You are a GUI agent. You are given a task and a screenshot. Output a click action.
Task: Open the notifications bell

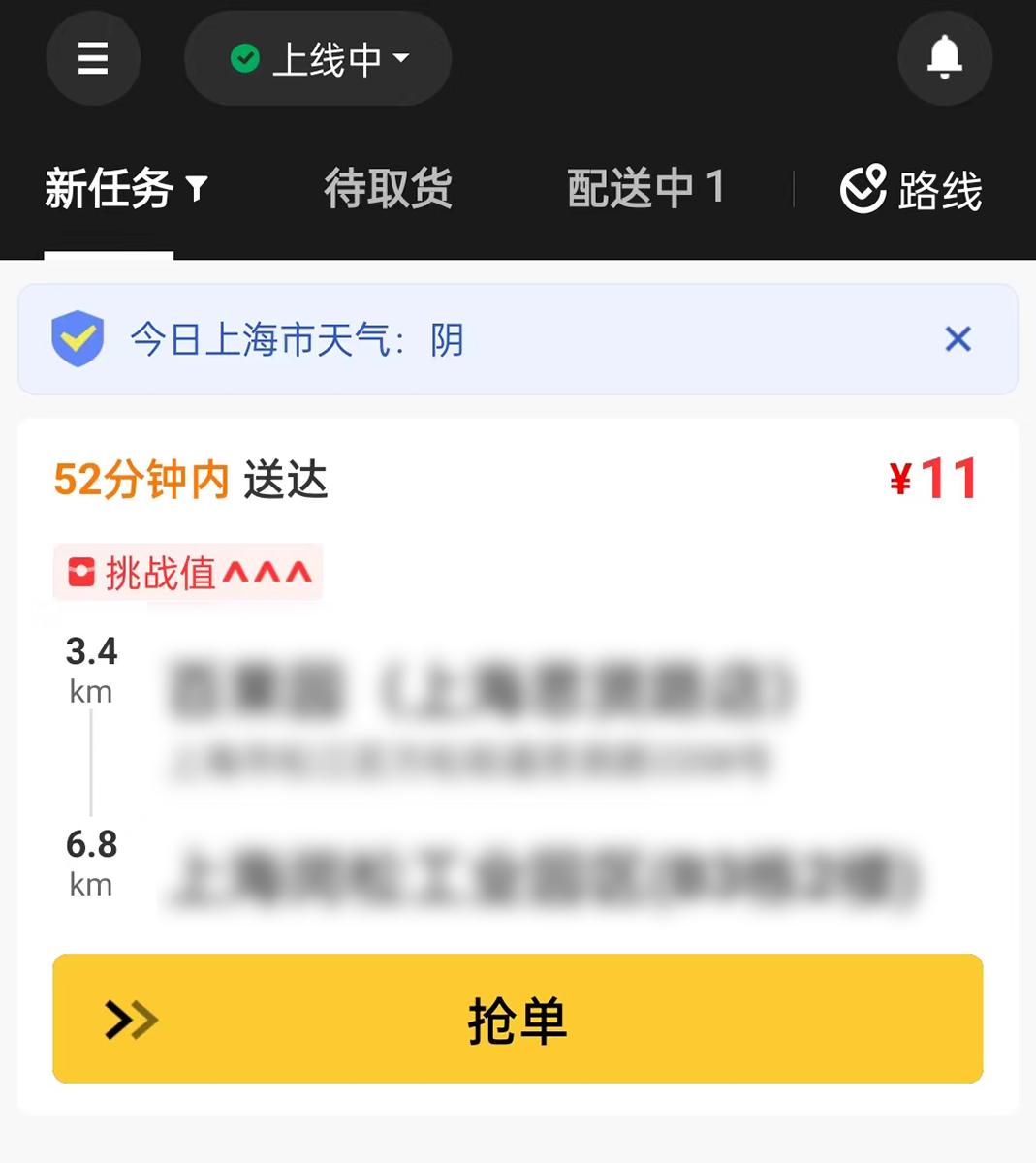tap(944, 59)
